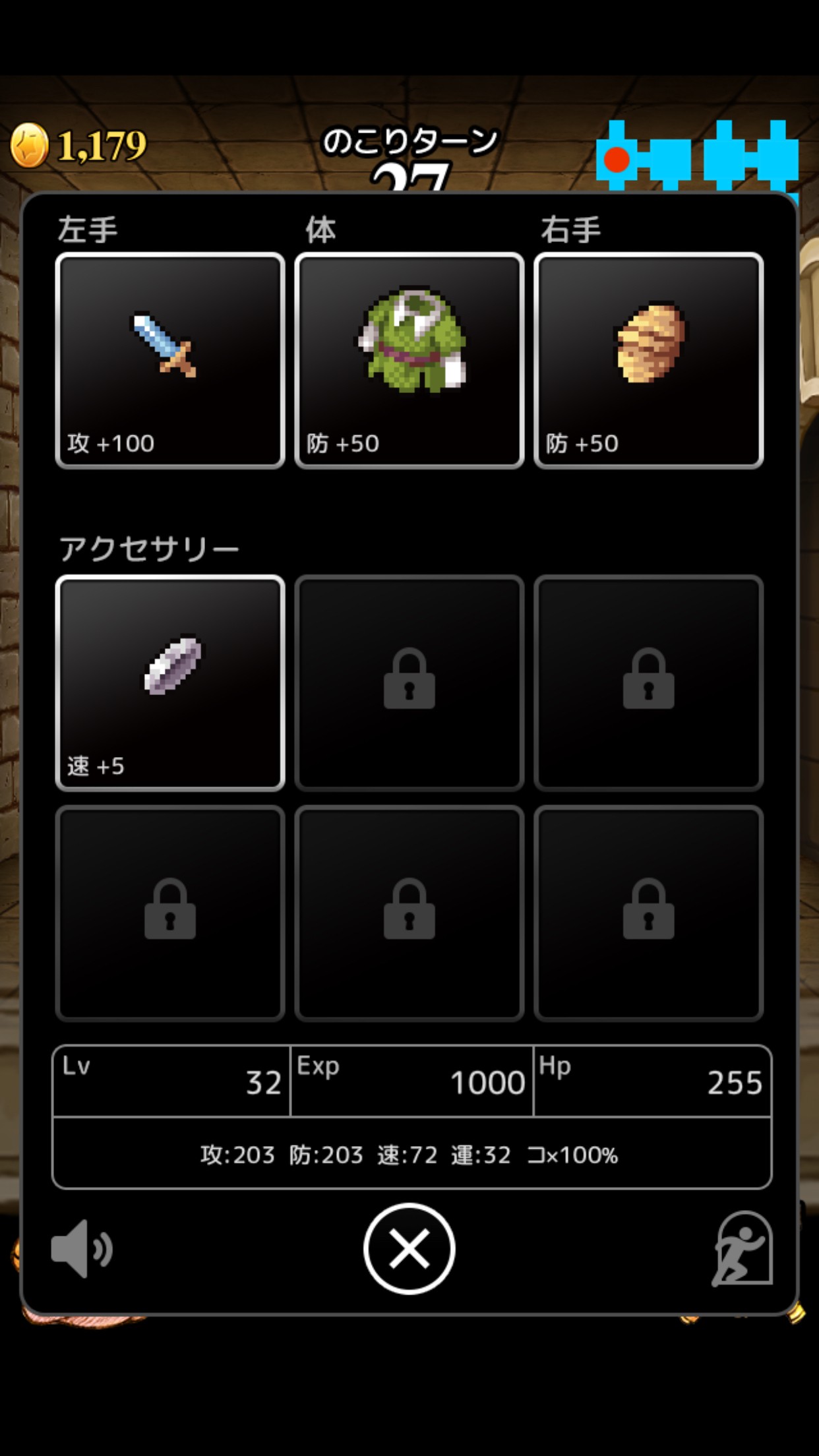
Task: Select the left-hand sword slot 攻 +100
Action: [170, 361]
